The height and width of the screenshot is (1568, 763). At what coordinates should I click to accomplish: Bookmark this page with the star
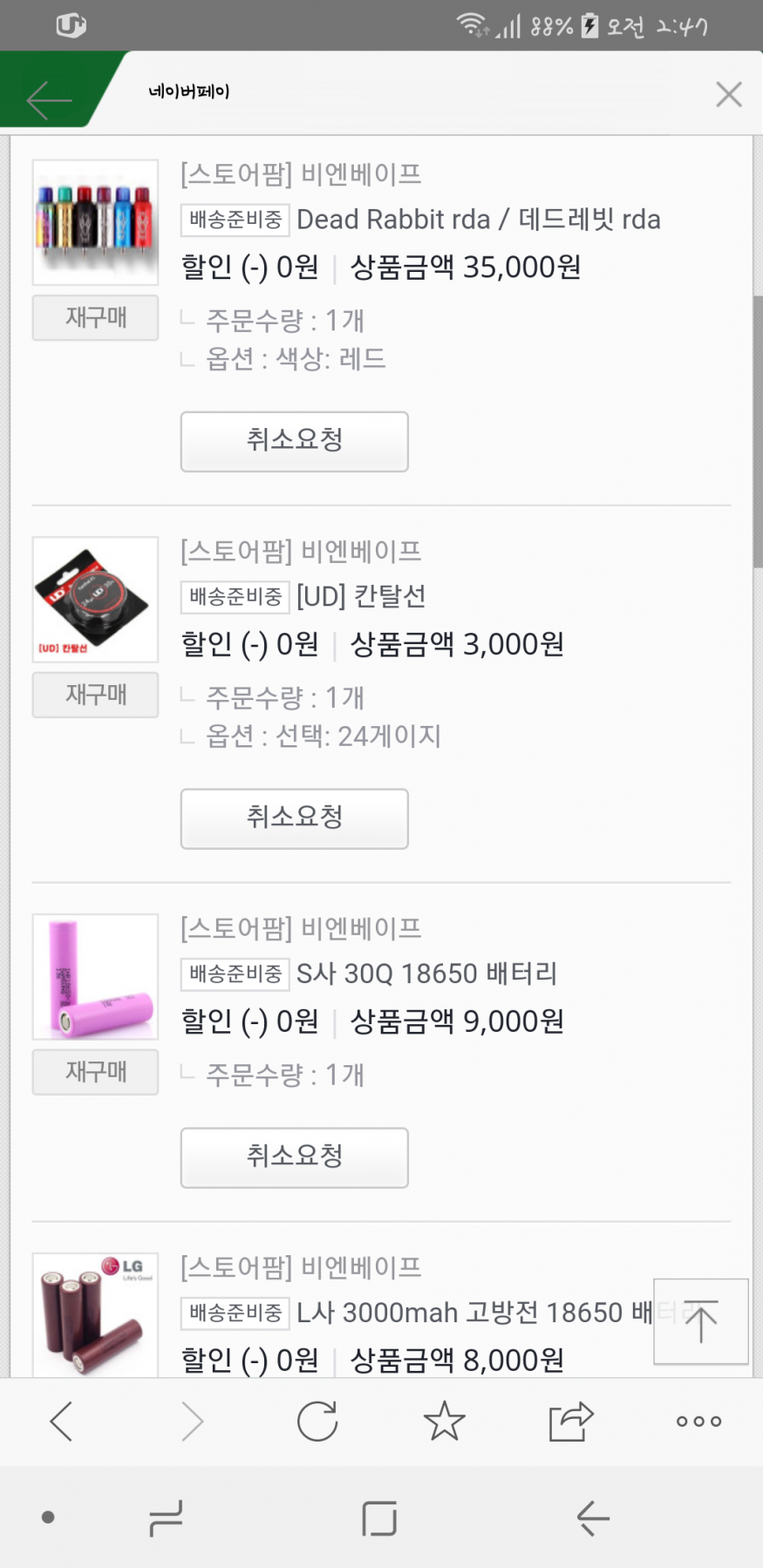pyautogui.click(x=444, y=1422)
